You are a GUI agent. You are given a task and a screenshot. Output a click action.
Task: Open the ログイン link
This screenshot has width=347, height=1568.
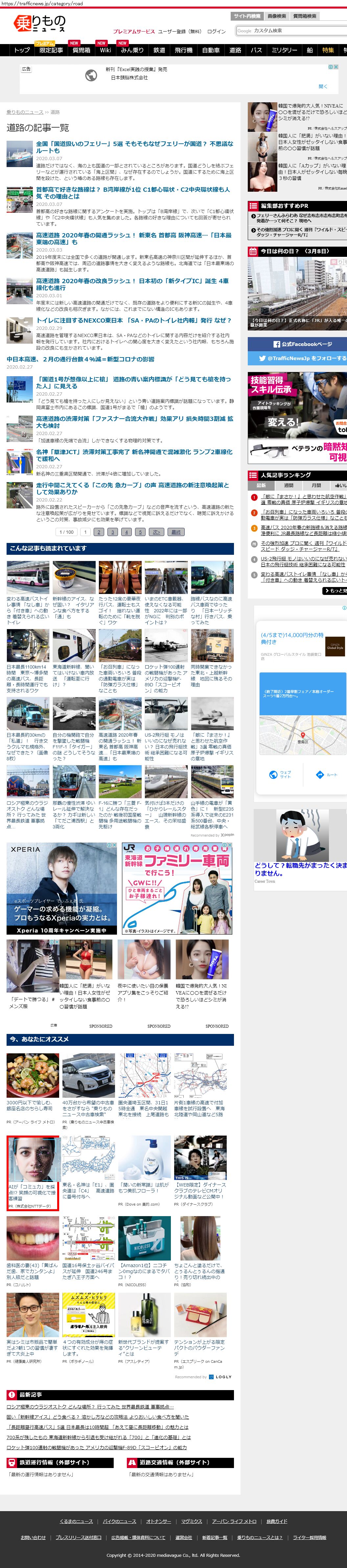pos(216,32)
